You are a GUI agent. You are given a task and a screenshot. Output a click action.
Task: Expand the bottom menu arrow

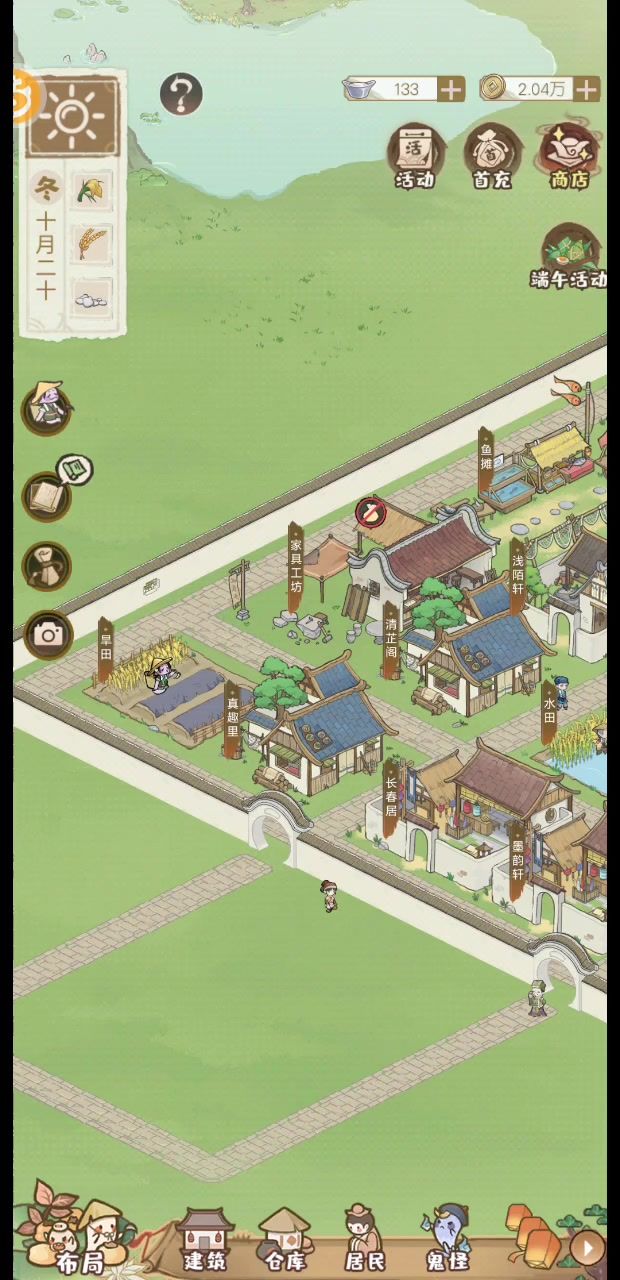coord(588,1247)
